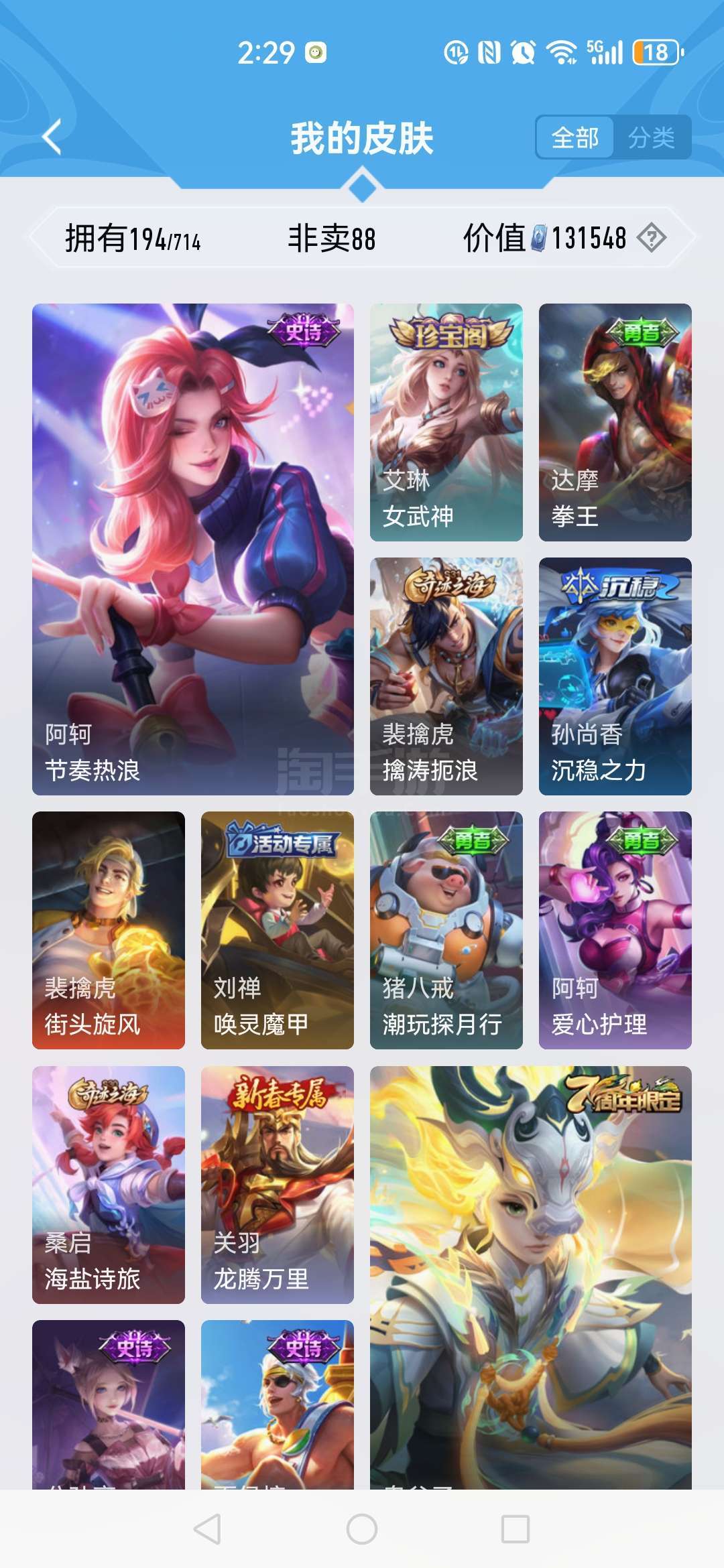The image size is (724, 1568).
Task: Select the 全部 segment
Action: [575, 138]
